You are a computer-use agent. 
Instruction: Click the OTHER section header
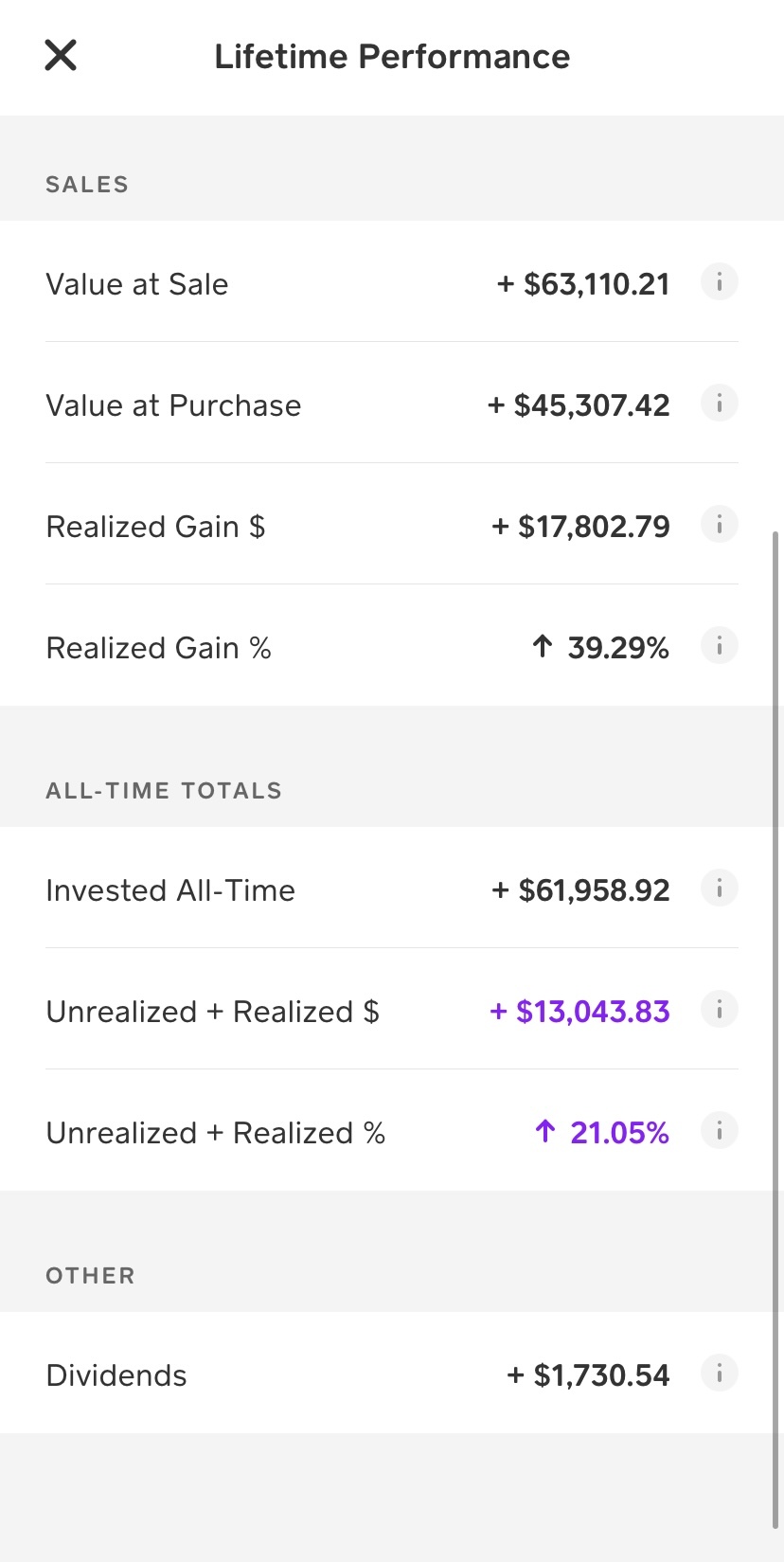[90, 1275]
